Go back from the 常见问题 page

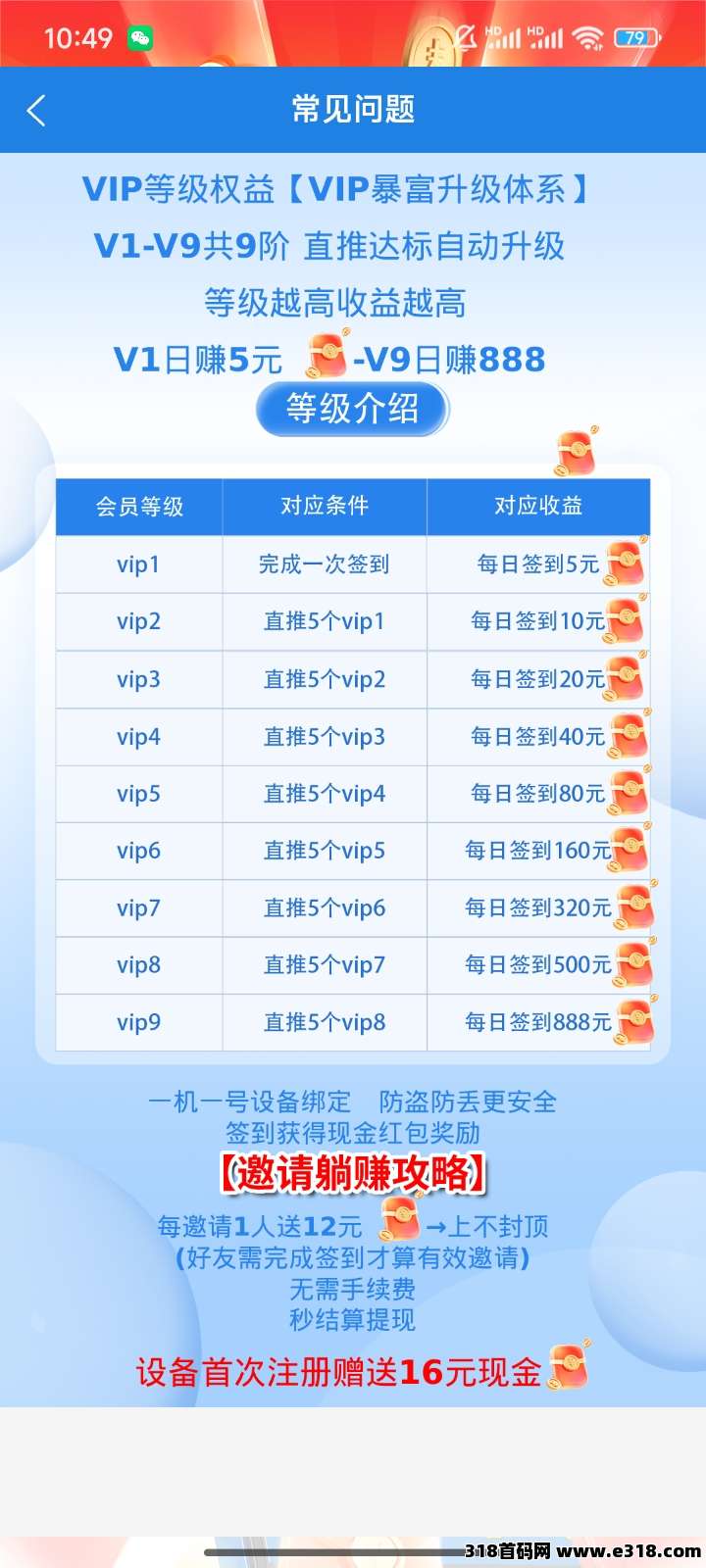(x=36, y=110)
